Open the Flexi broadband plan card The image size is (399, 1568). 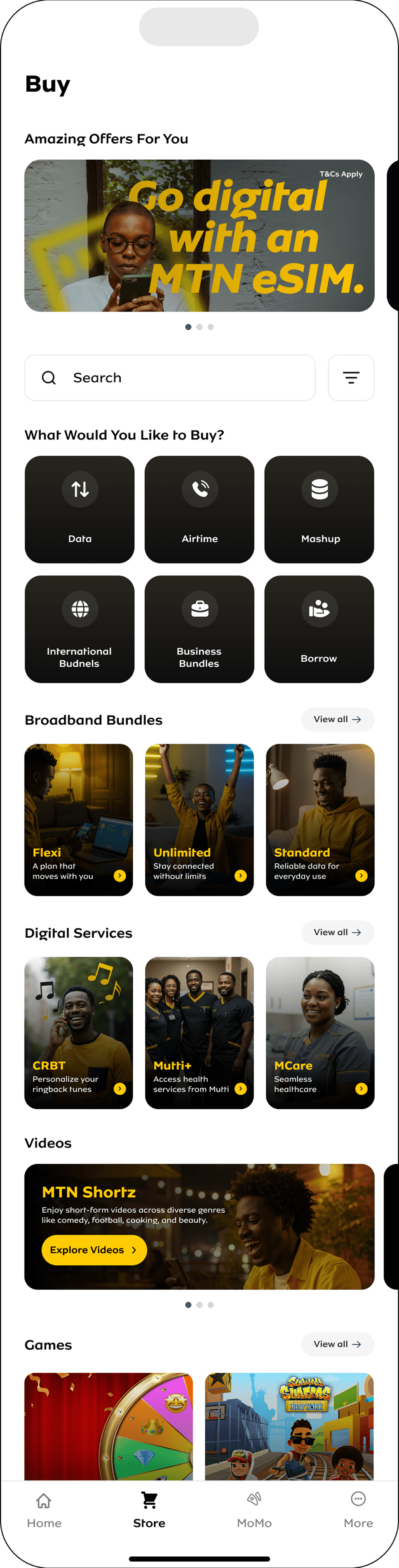[78, 819]
